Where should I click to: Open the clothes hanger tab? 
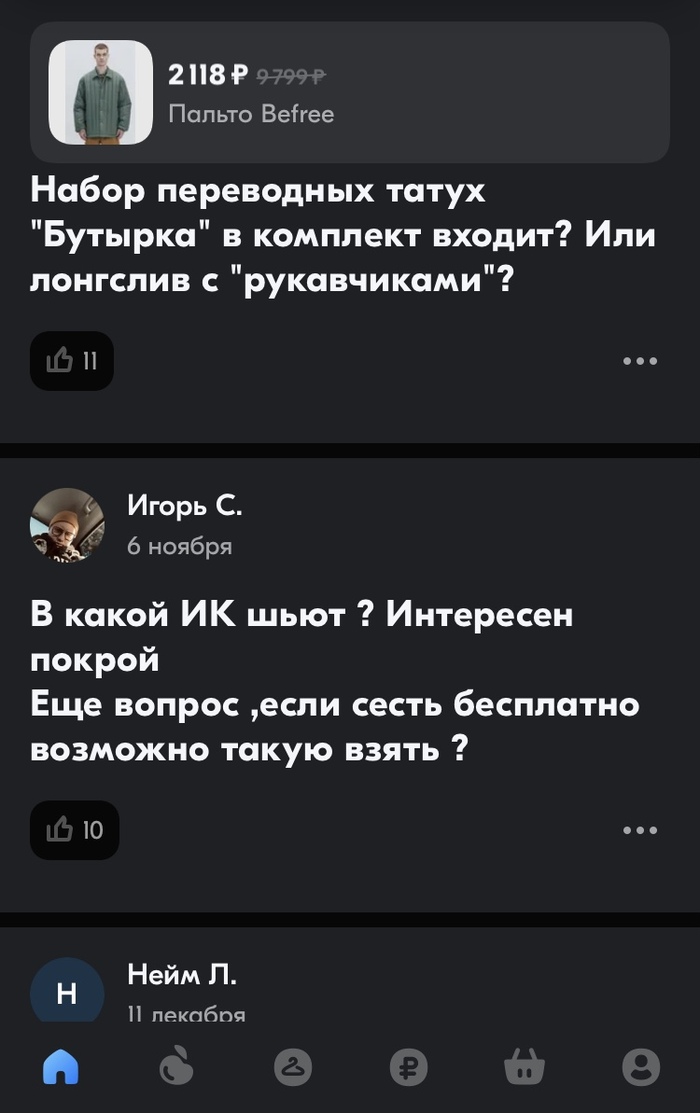point(293,1067)
